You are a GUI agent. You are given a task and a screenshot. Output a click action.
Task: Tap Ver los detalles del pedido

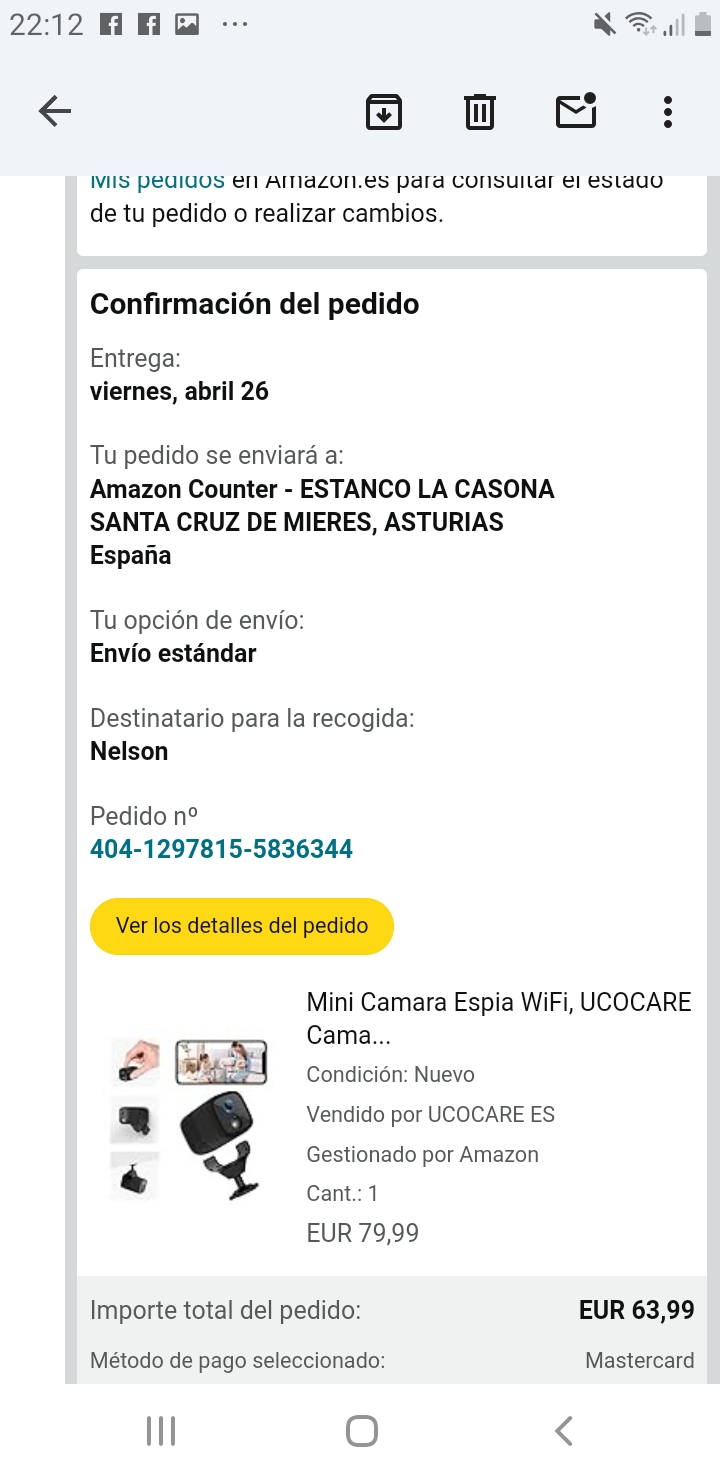(242, 926)
